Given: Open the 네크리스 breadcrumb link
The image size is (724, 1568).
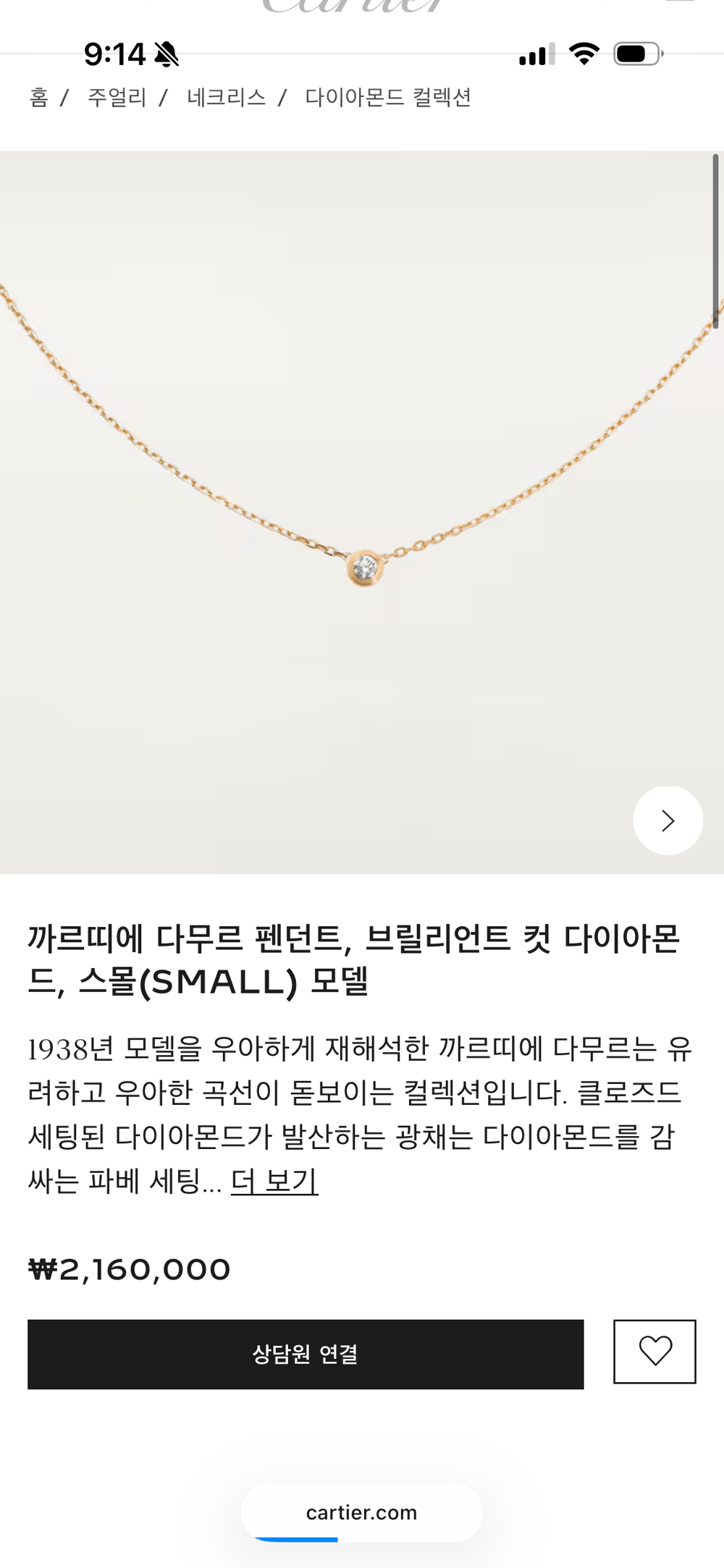Looking at the screenshot, I should pyautogui.click(x=224, y=98).
